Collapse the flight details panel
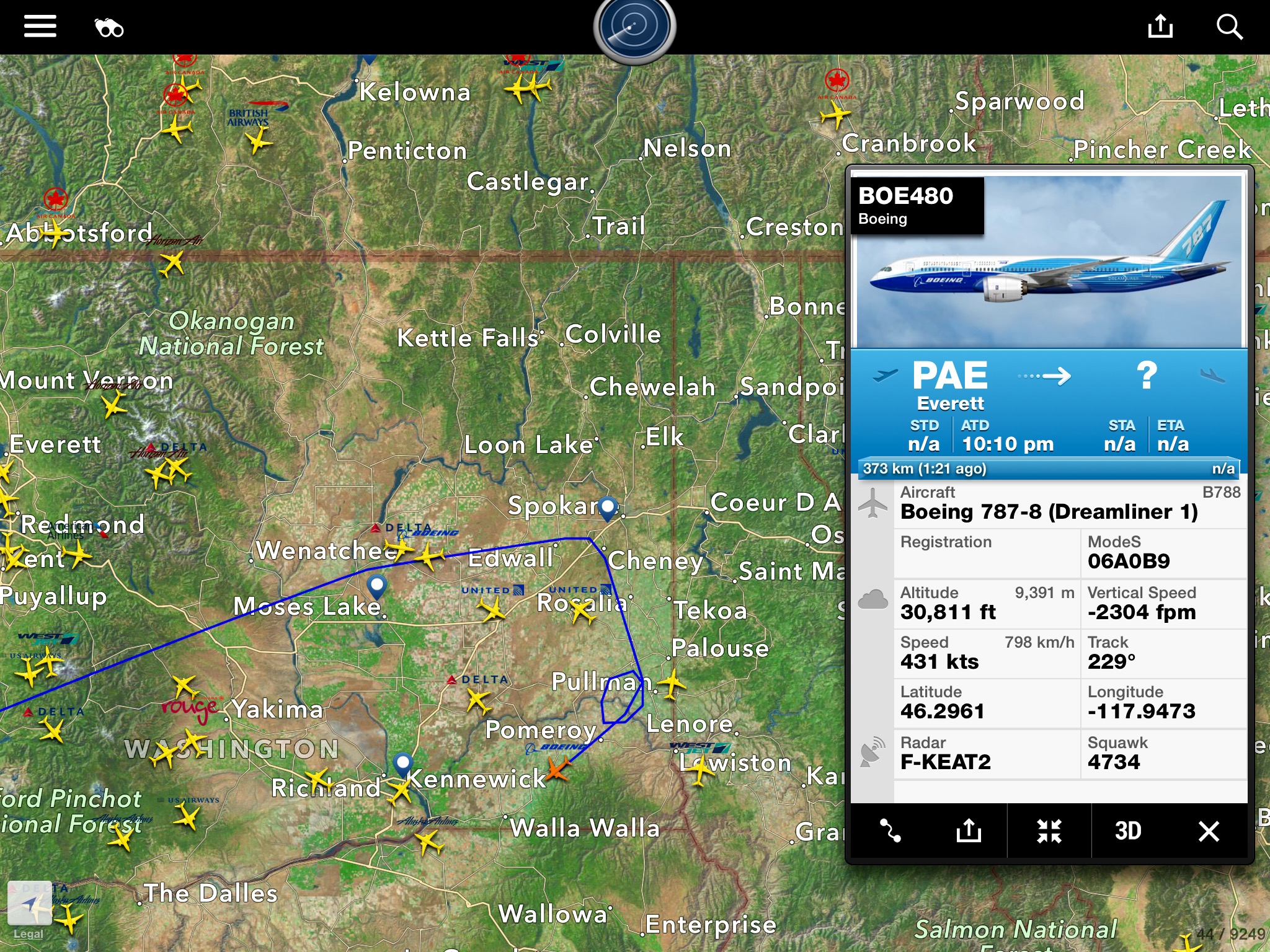 point(1049,831)
